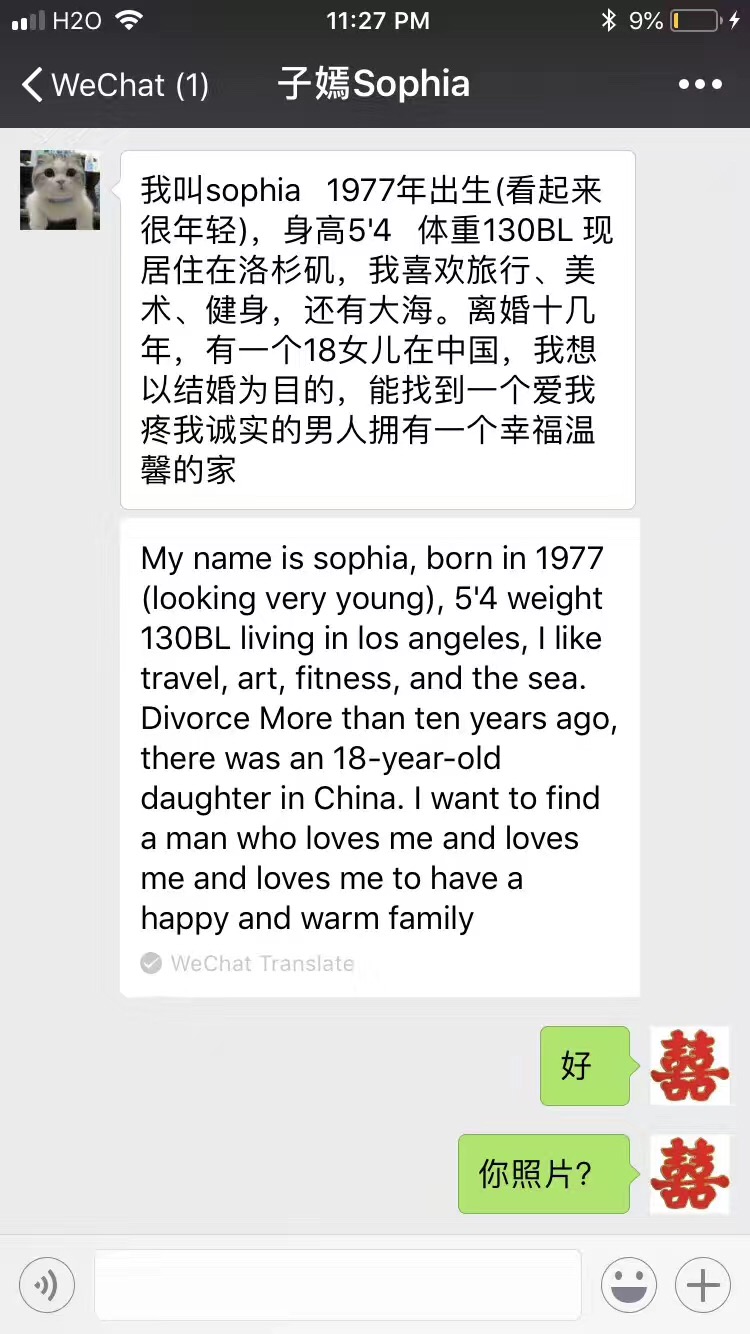Viewport: 750px width, 1334px height.
Task: Open the emoji sticker panel
Action: [628, 1284]
